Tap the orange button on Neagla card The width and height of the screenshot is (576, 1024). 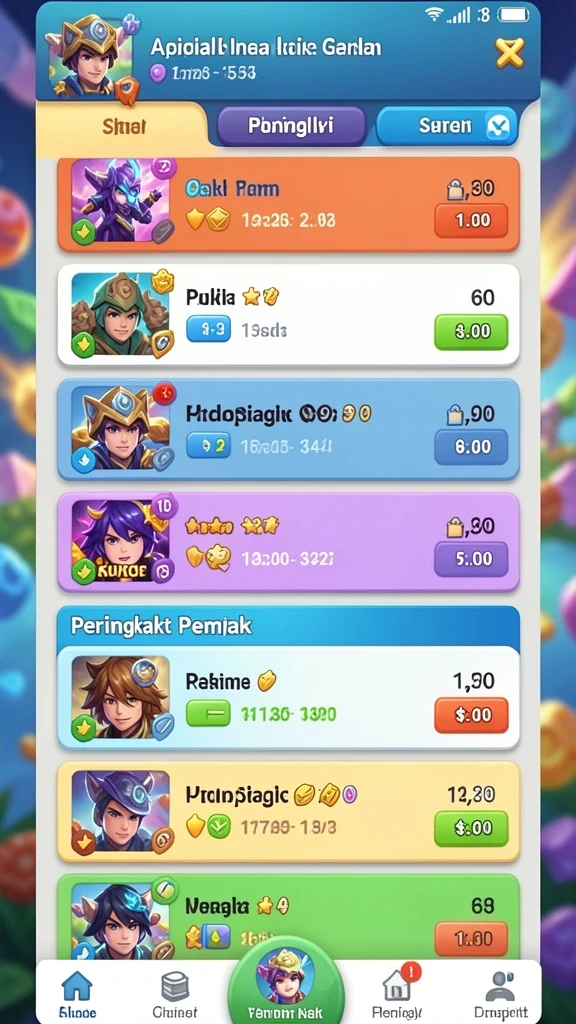point(471,938)
